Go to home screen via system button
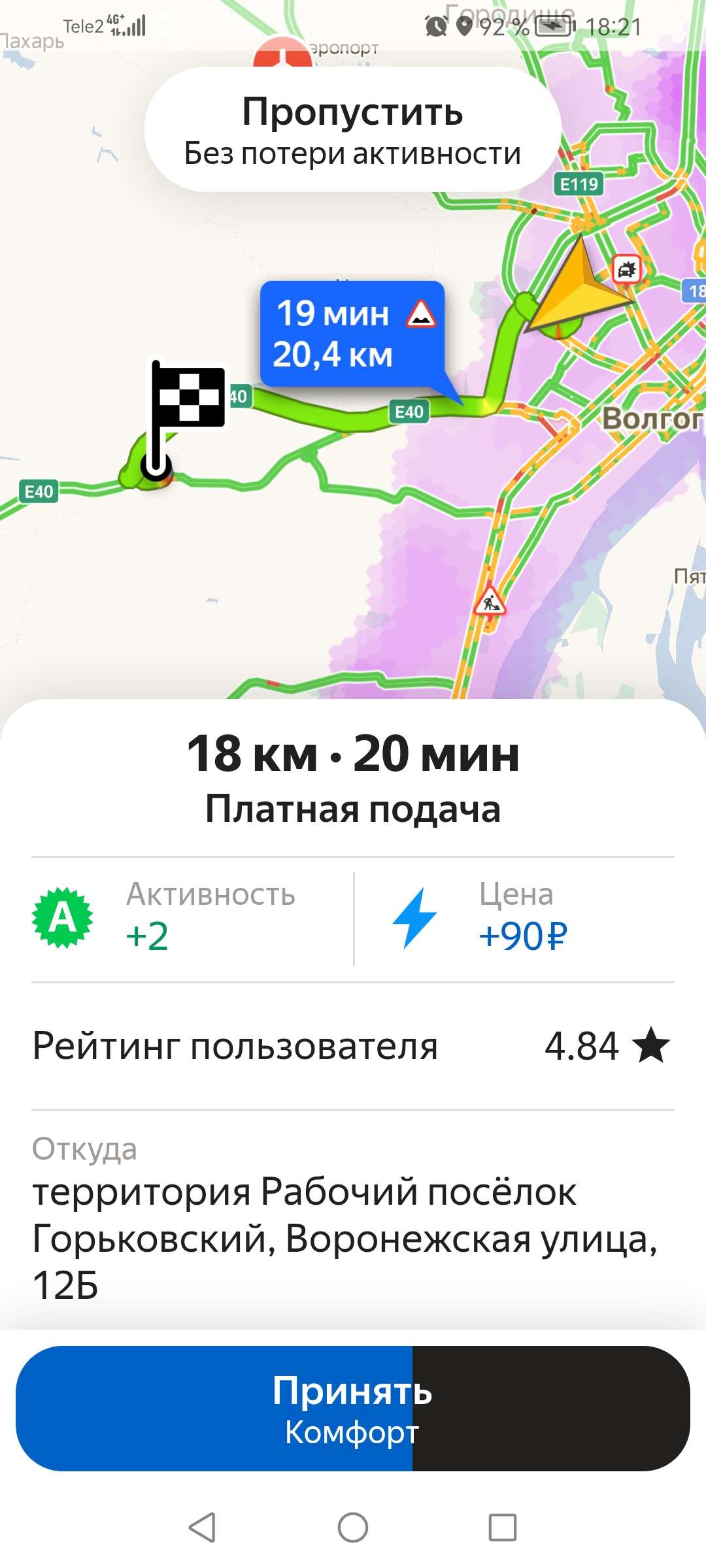 353,1527
